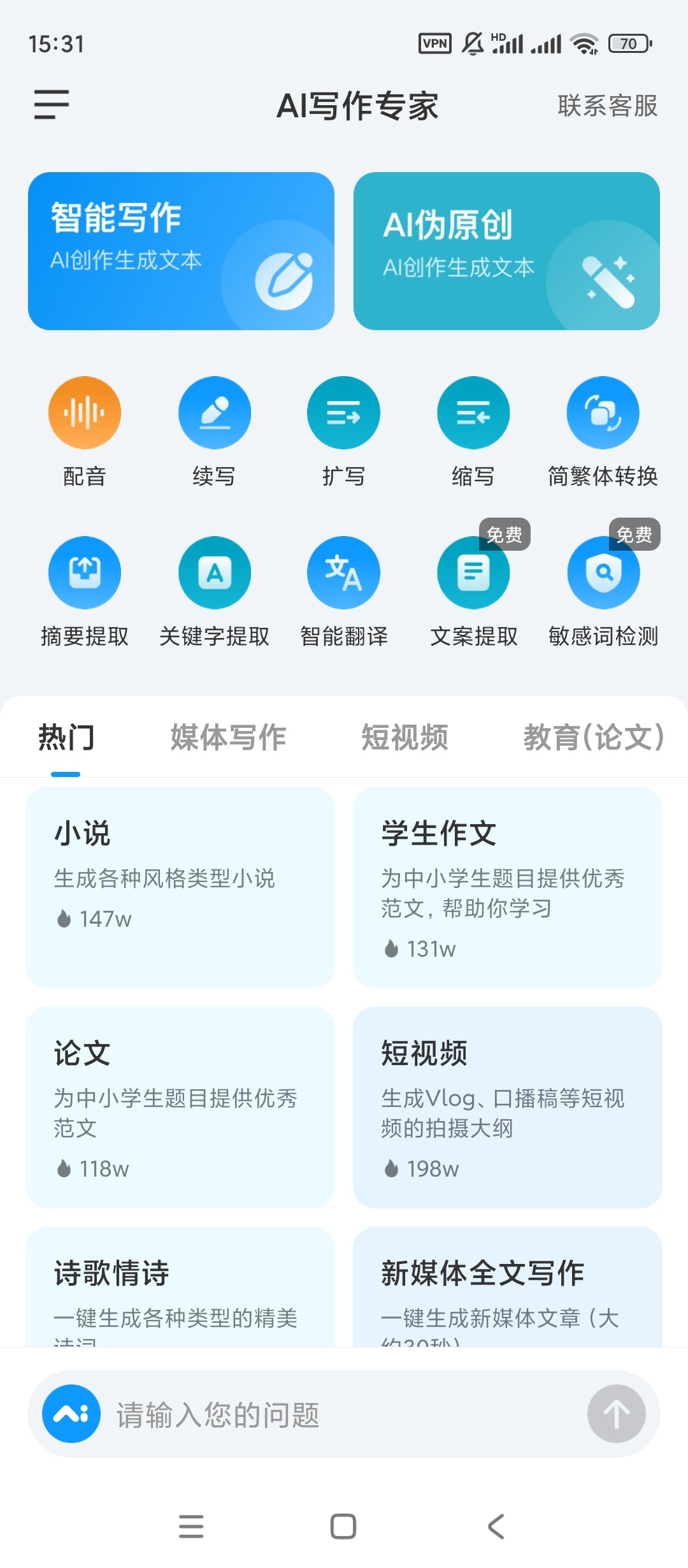Viewport: 688px width, 1568px height.
Task: Open the 学生作文 card
Action: 507,887
